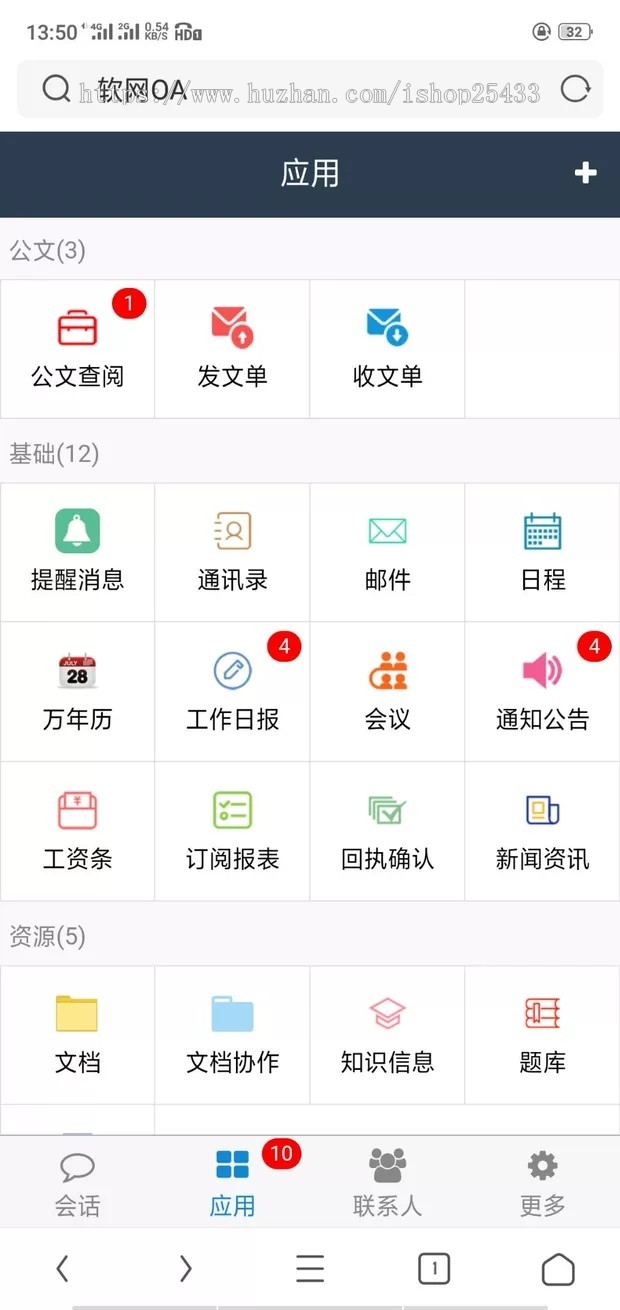
Task: Switch to the 会话 tab
Action: tap(78, 1183)
